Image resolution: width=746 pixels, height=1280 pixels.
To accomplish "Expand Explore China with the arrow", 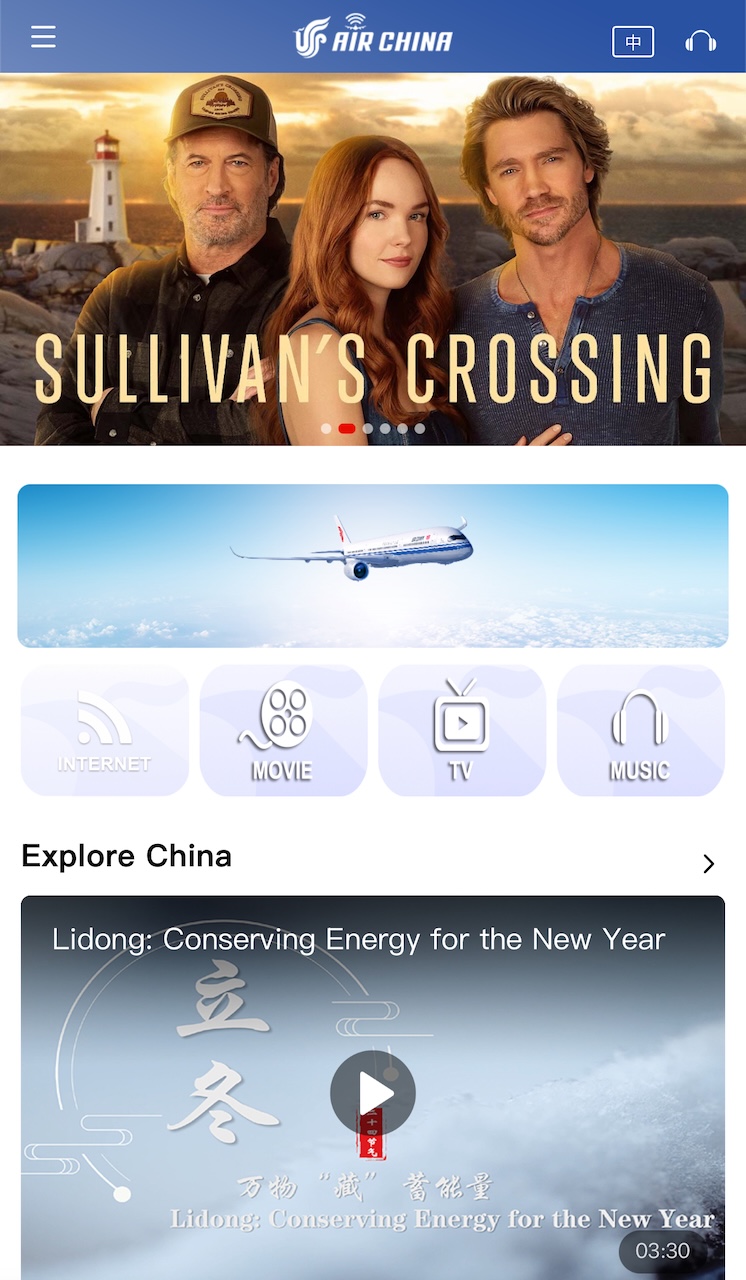I will coord(708,864).
